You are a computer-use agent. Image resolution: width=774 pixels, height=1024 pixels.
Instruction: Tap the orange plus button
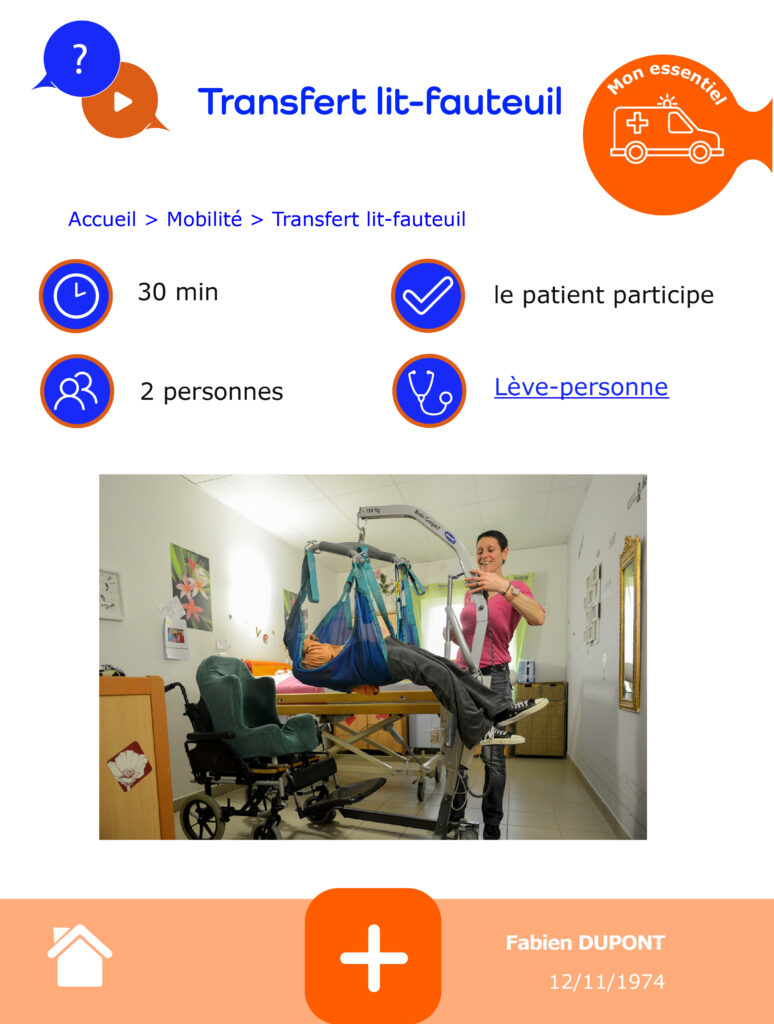(373, 957)
